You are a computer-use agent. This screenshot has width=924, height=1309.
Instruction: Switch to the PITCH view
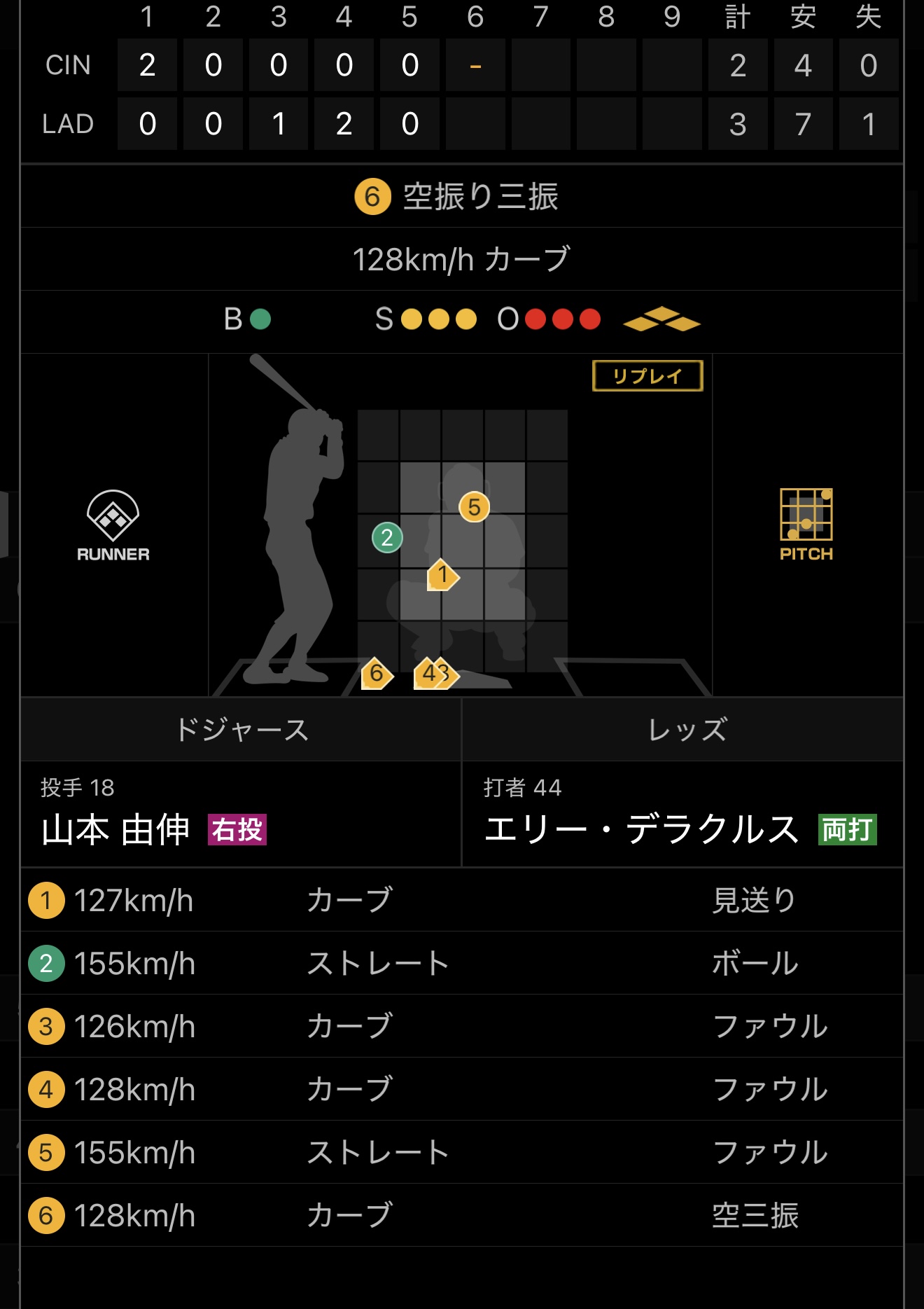(x=806, y=525)
